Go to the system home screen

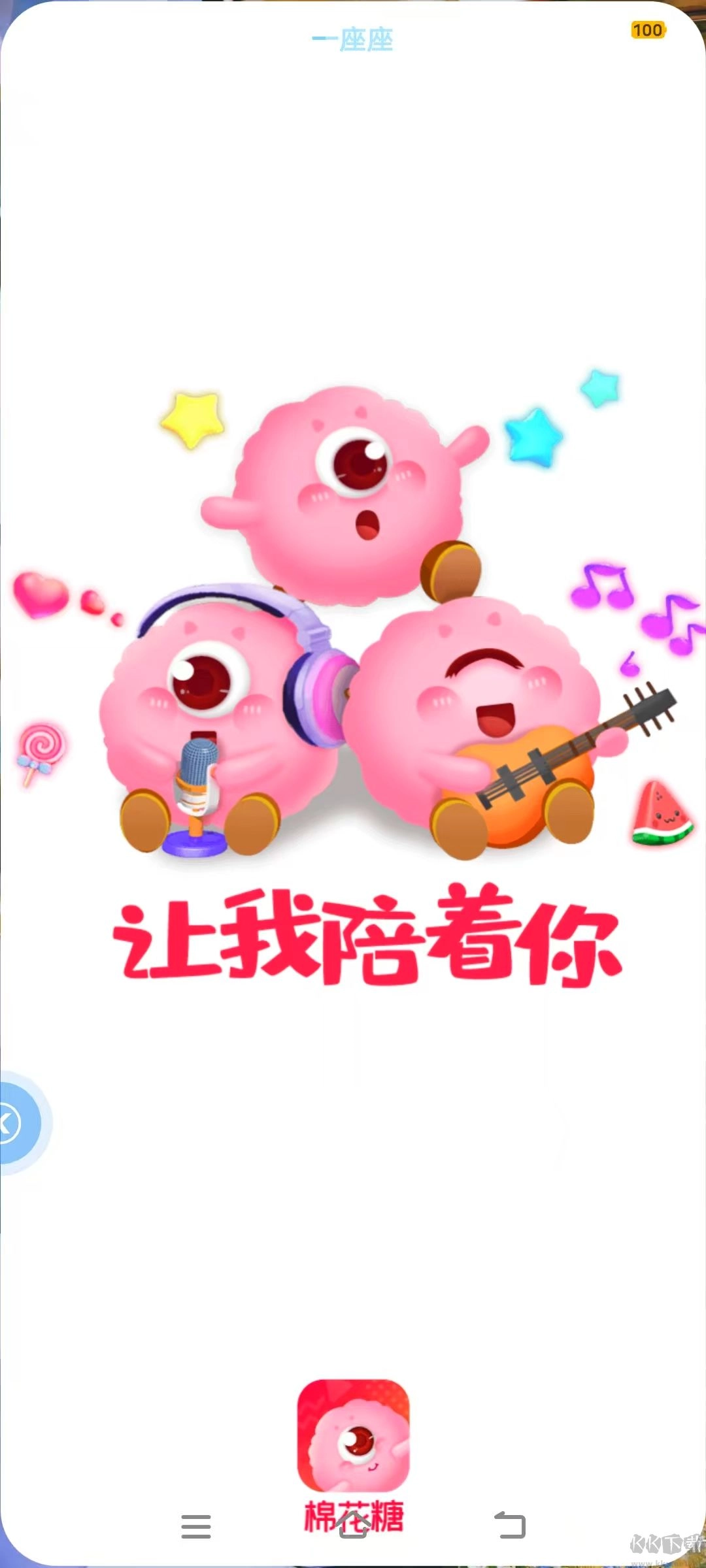click(353, 1526)
